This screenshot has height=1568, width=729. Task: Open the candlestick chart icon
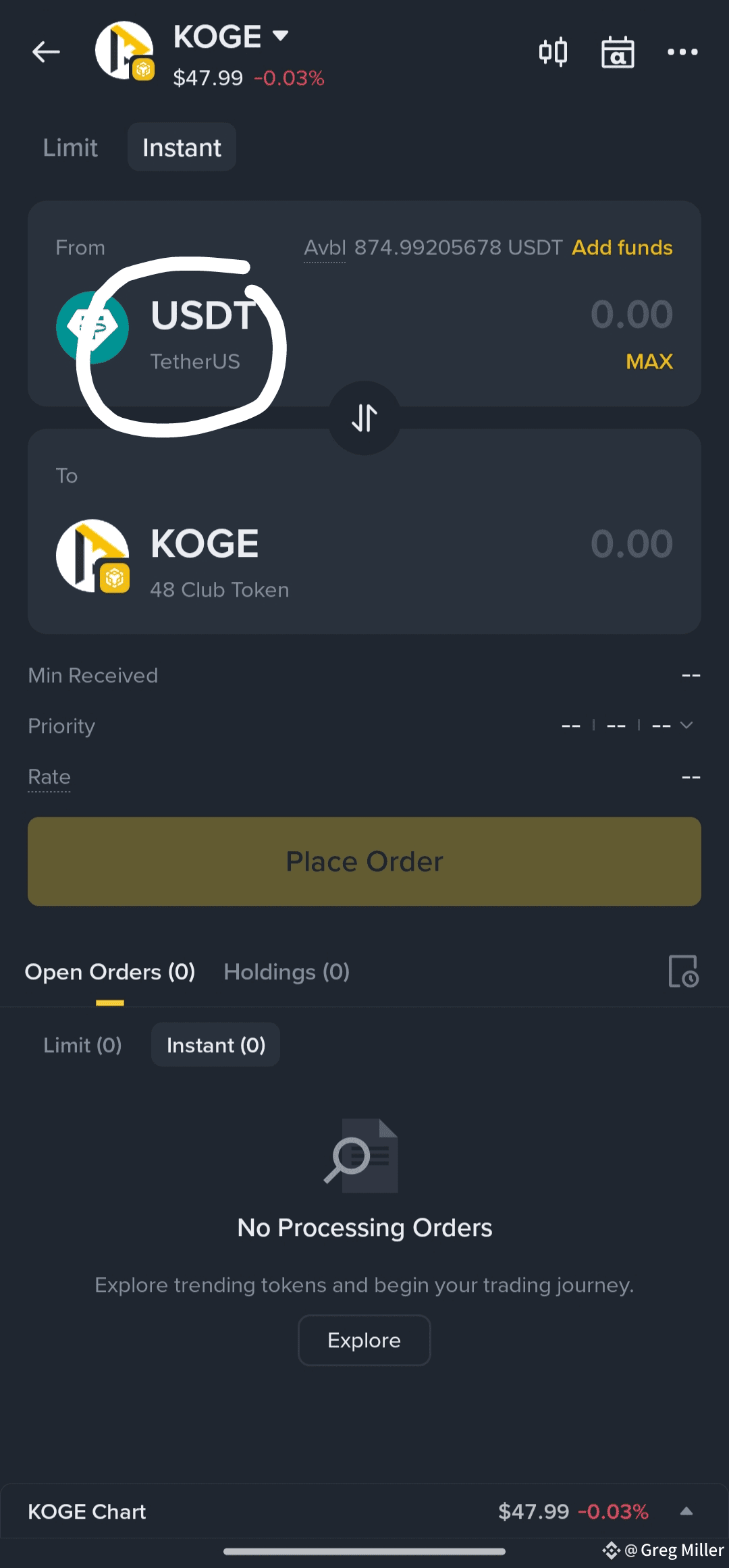pos(553,52)
